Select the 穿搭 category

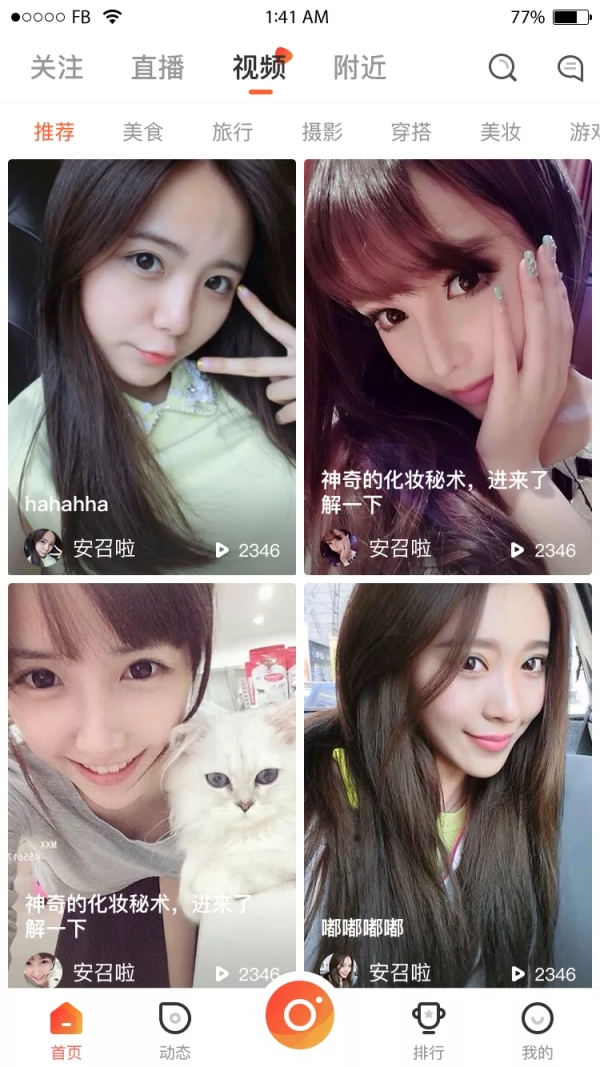(x=411, y=132)
